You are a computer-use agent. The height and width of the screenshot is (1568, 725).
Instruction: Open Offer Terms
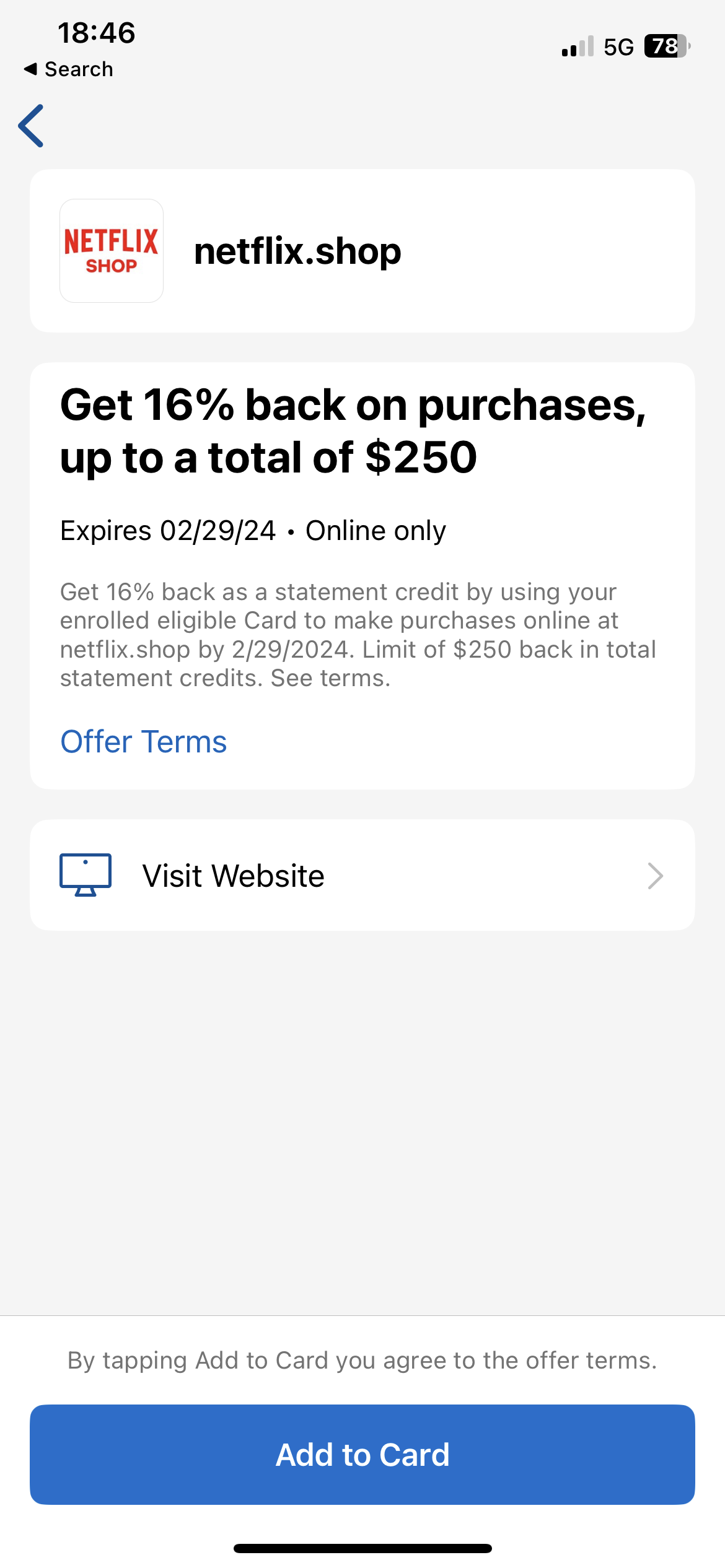point(143,741)
